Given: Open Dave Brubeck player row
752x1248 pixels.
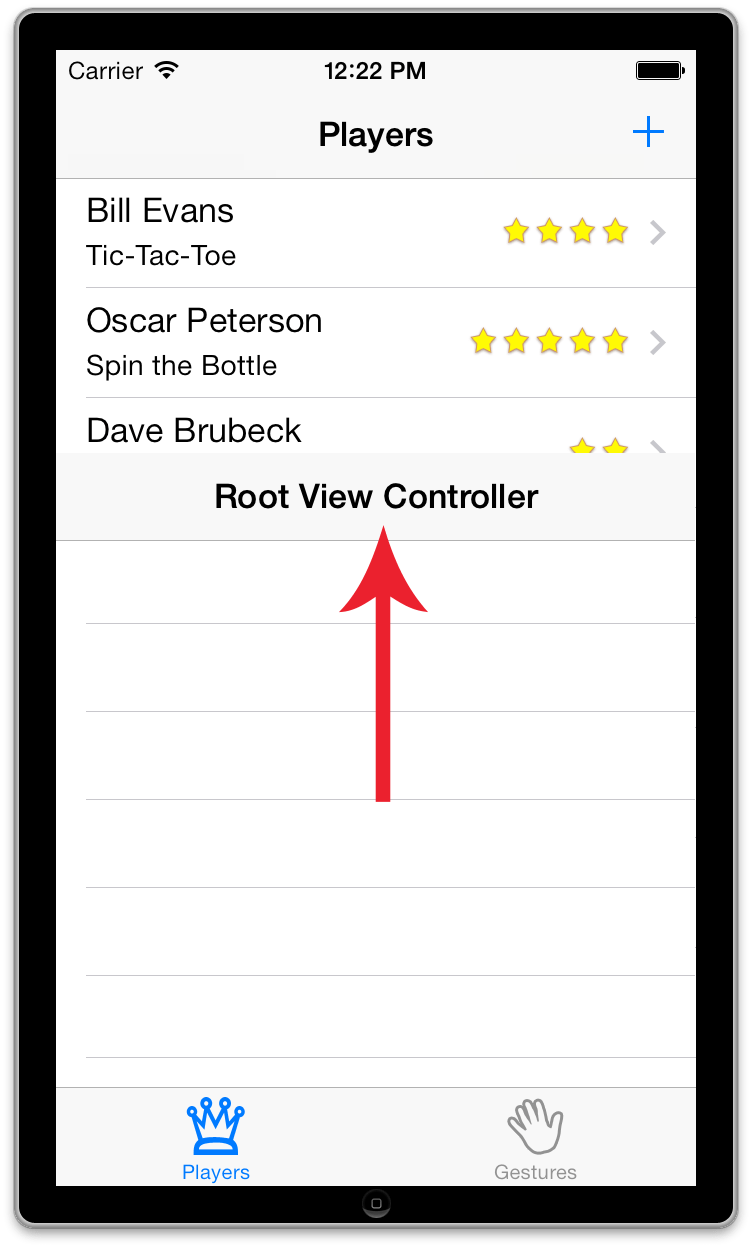Looking at the screenshot, I should coord(376,426).
